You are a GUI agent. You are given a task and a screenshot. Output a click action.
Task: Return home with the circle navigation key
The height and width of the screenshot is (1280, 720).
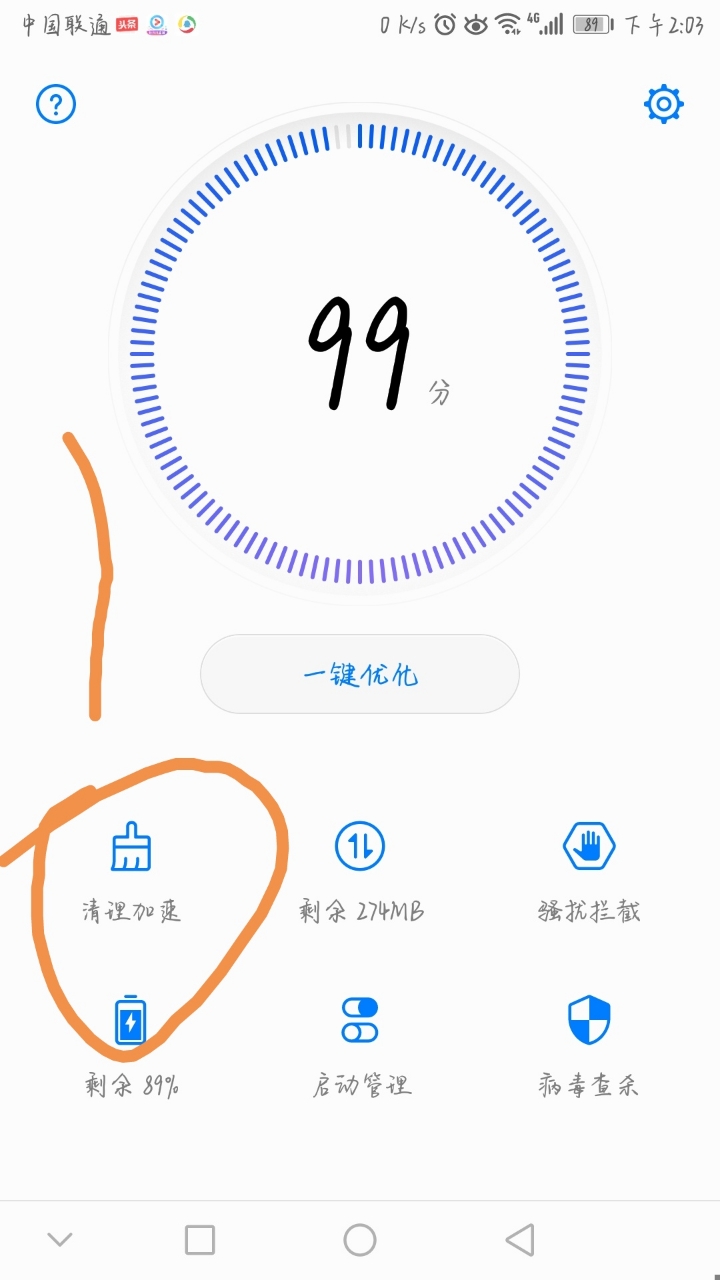[359, 1238]
